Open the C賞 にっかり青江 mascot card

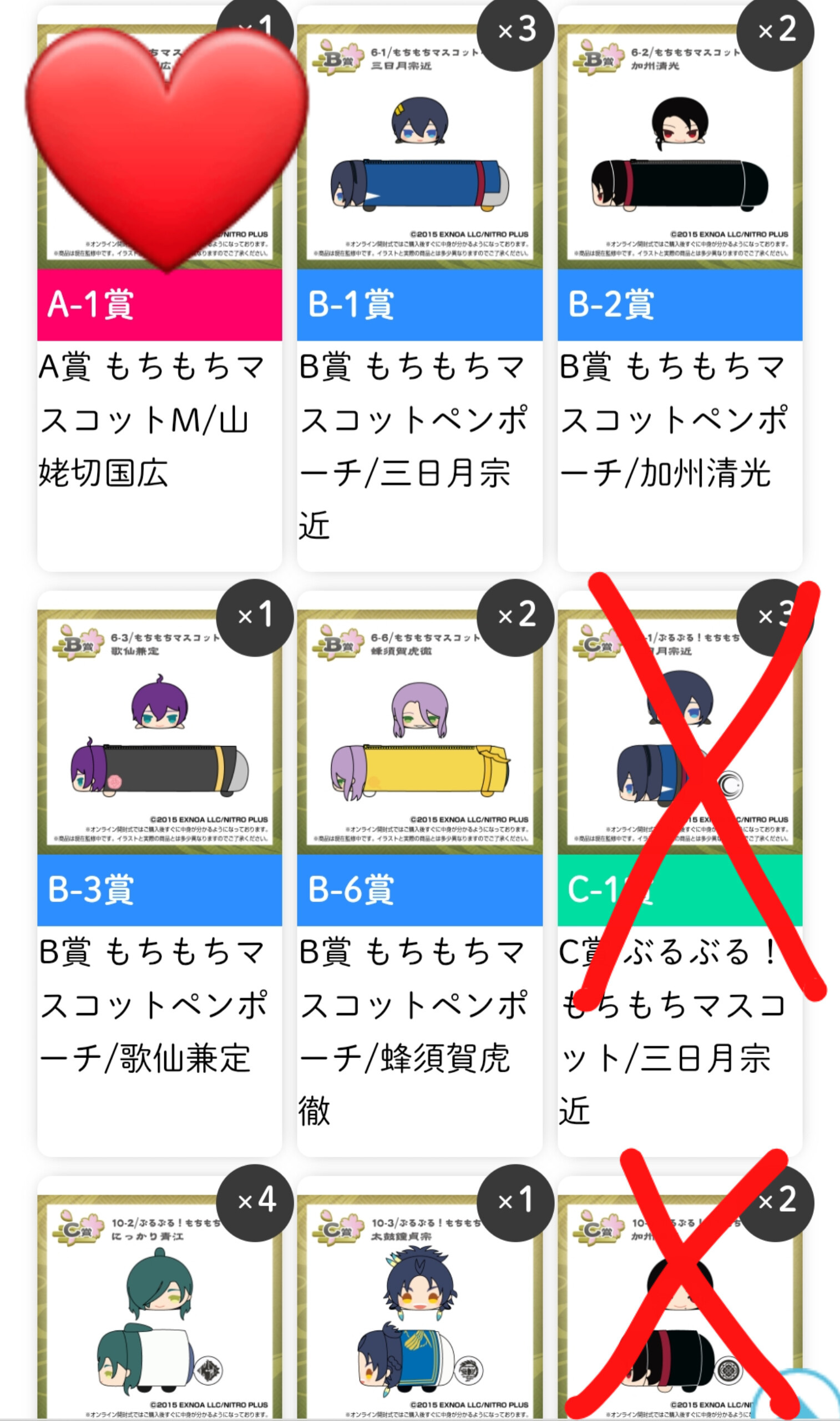[x=159, y=1302]
